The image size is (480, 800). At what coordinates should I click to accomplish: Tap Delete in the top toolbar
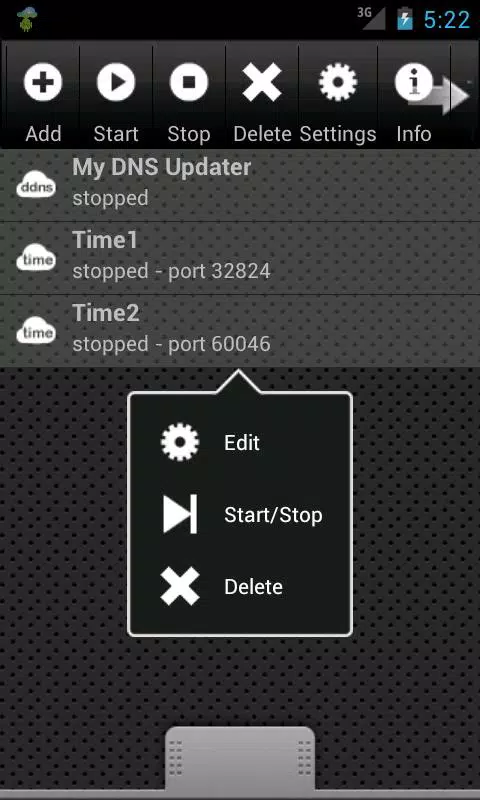point(262,95)
